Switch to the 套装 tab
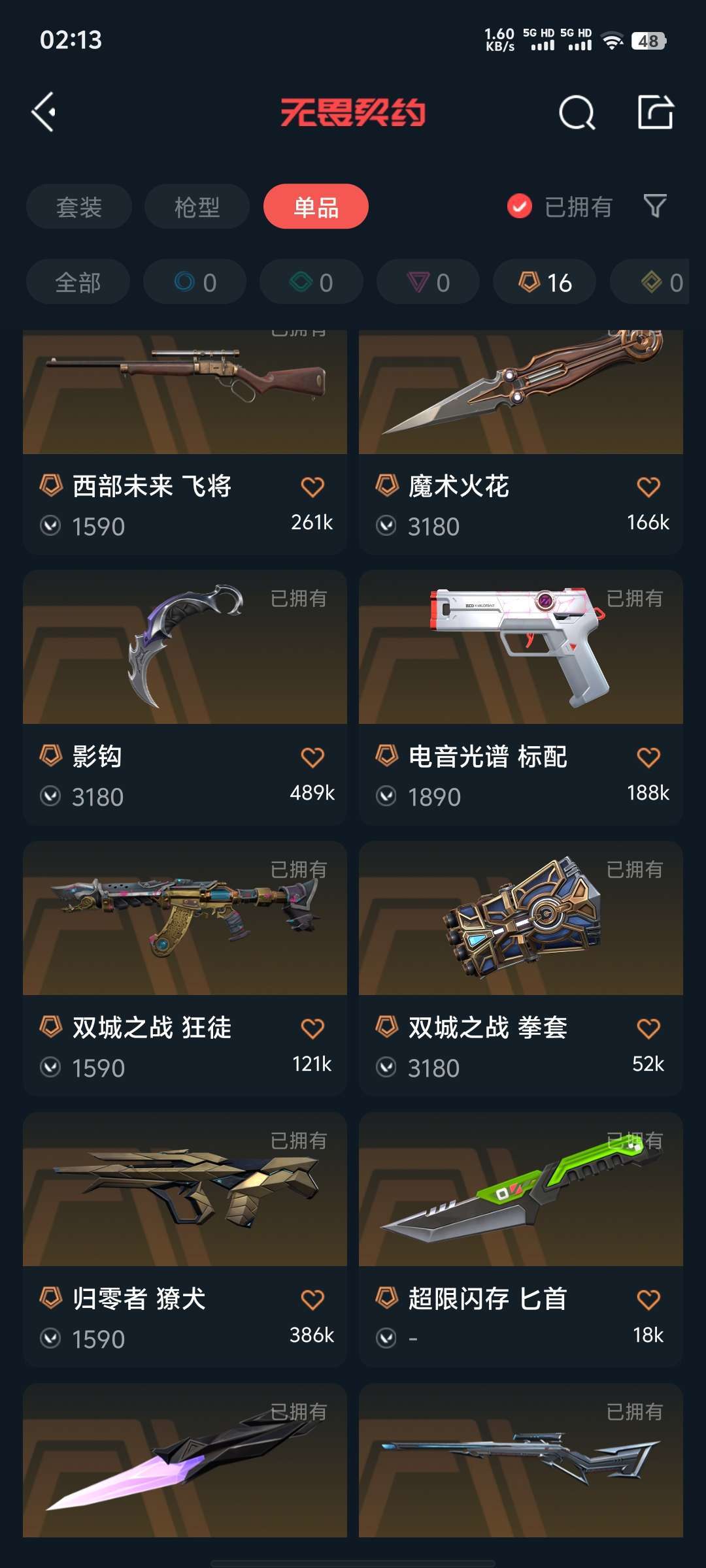Image resolution: width=706 pixels, height=1568 pixels. 78,206
